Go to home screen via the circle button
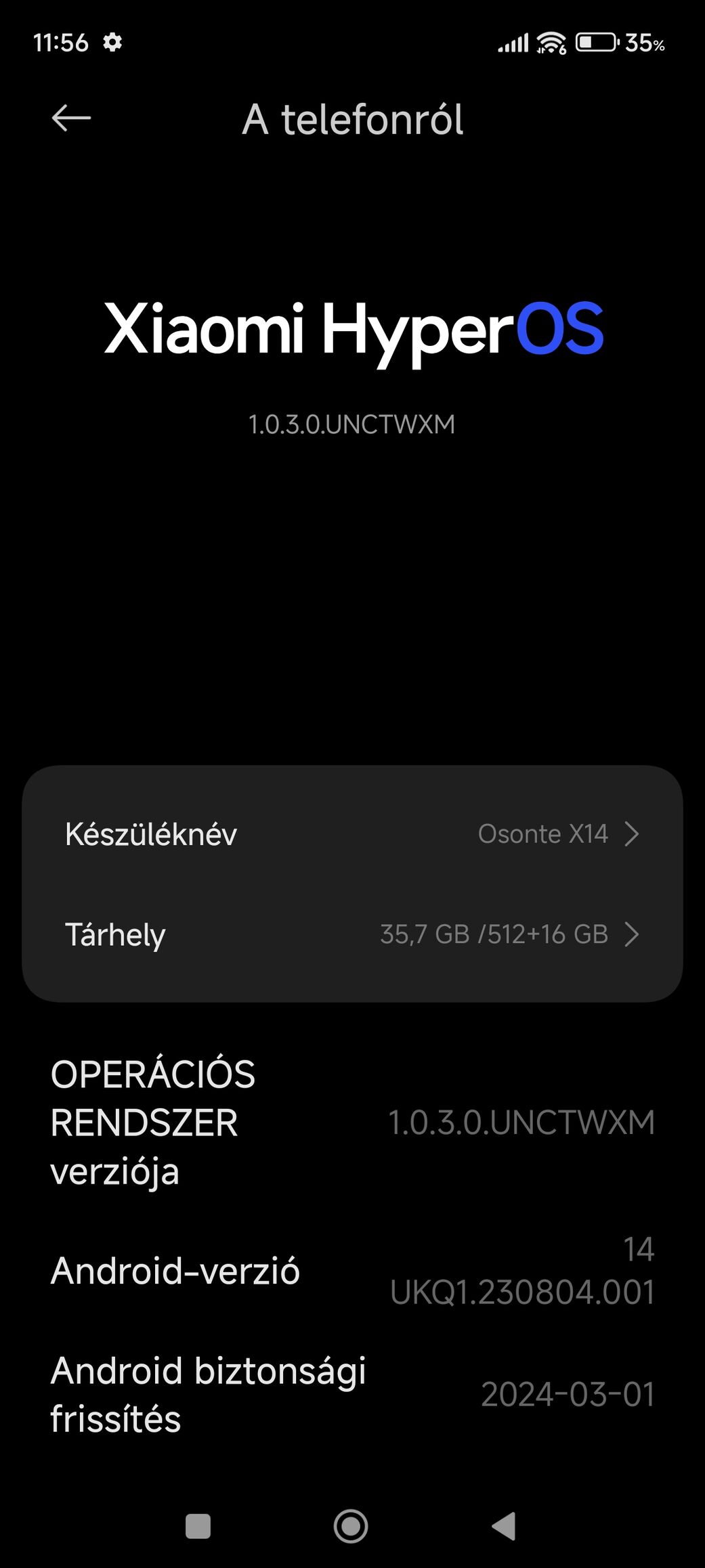The image size is (705, 1568). click(x=351, y=1526)
